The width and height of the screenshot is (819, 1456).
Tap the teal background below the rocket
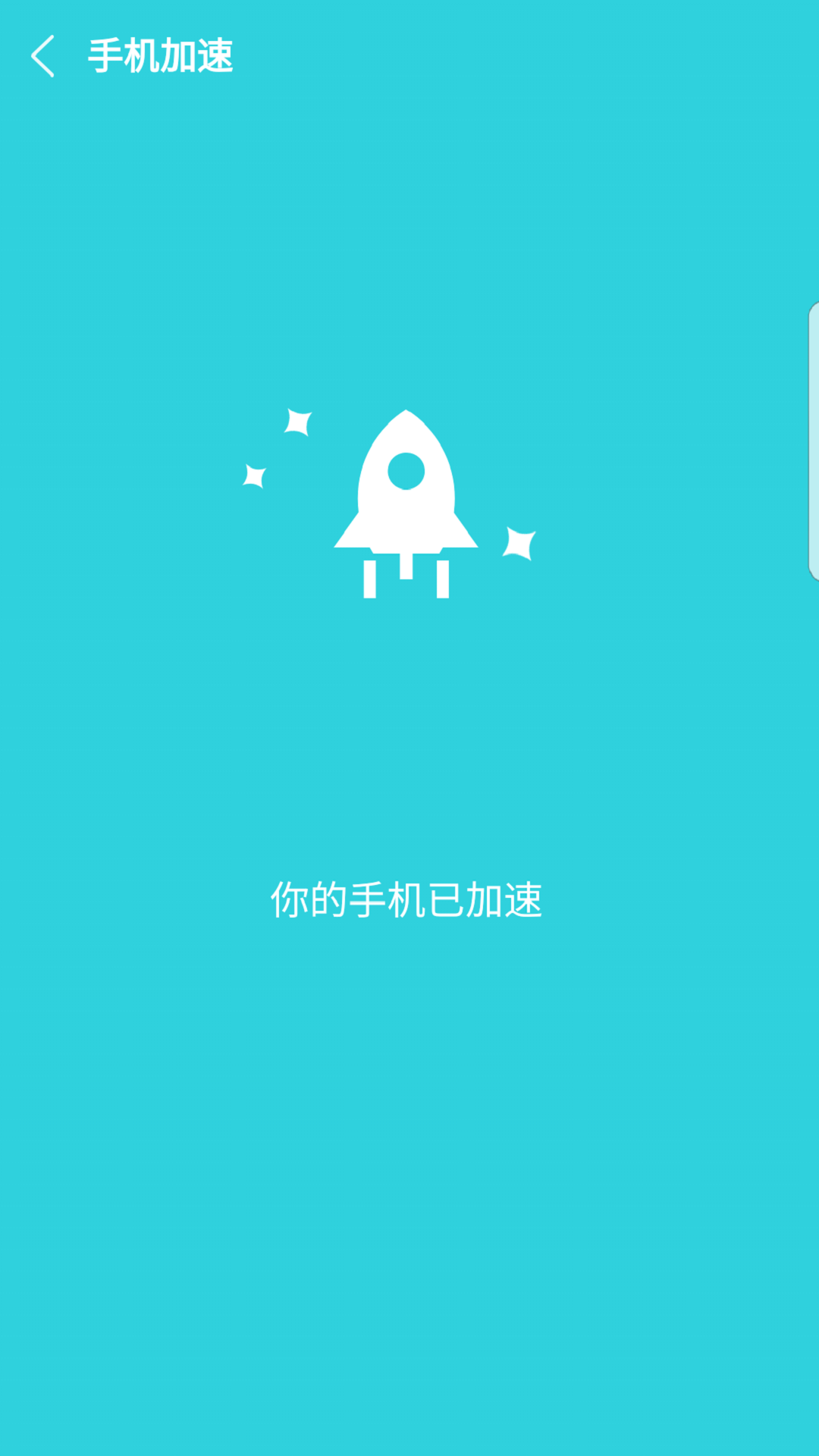pyautogui.click(x=409, y=720)
